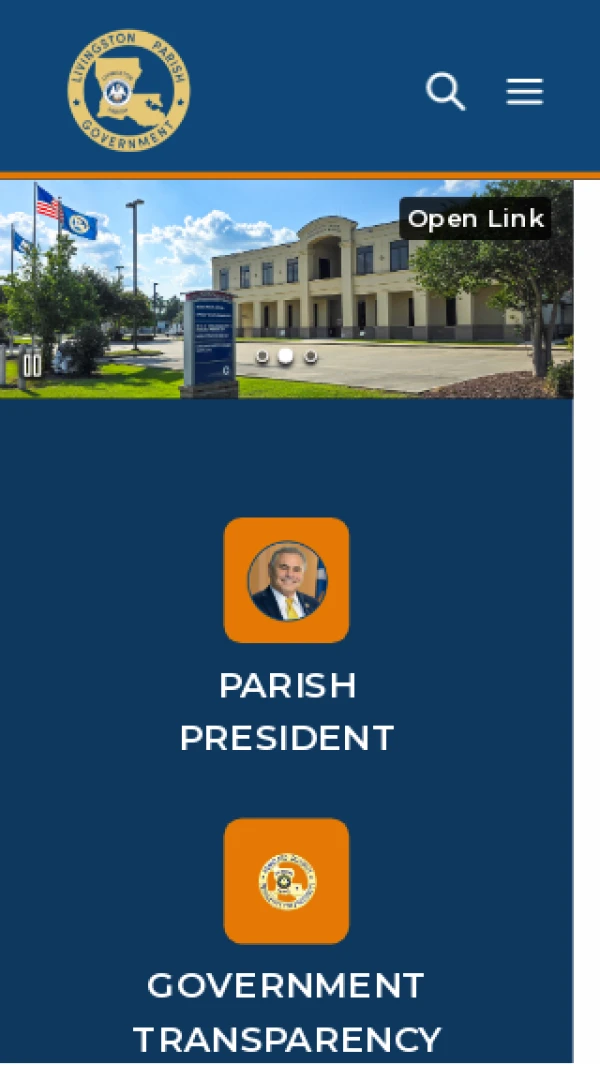Open the Parish President page
This screenshot has height=1065, width=600.
tap(286, 581)
